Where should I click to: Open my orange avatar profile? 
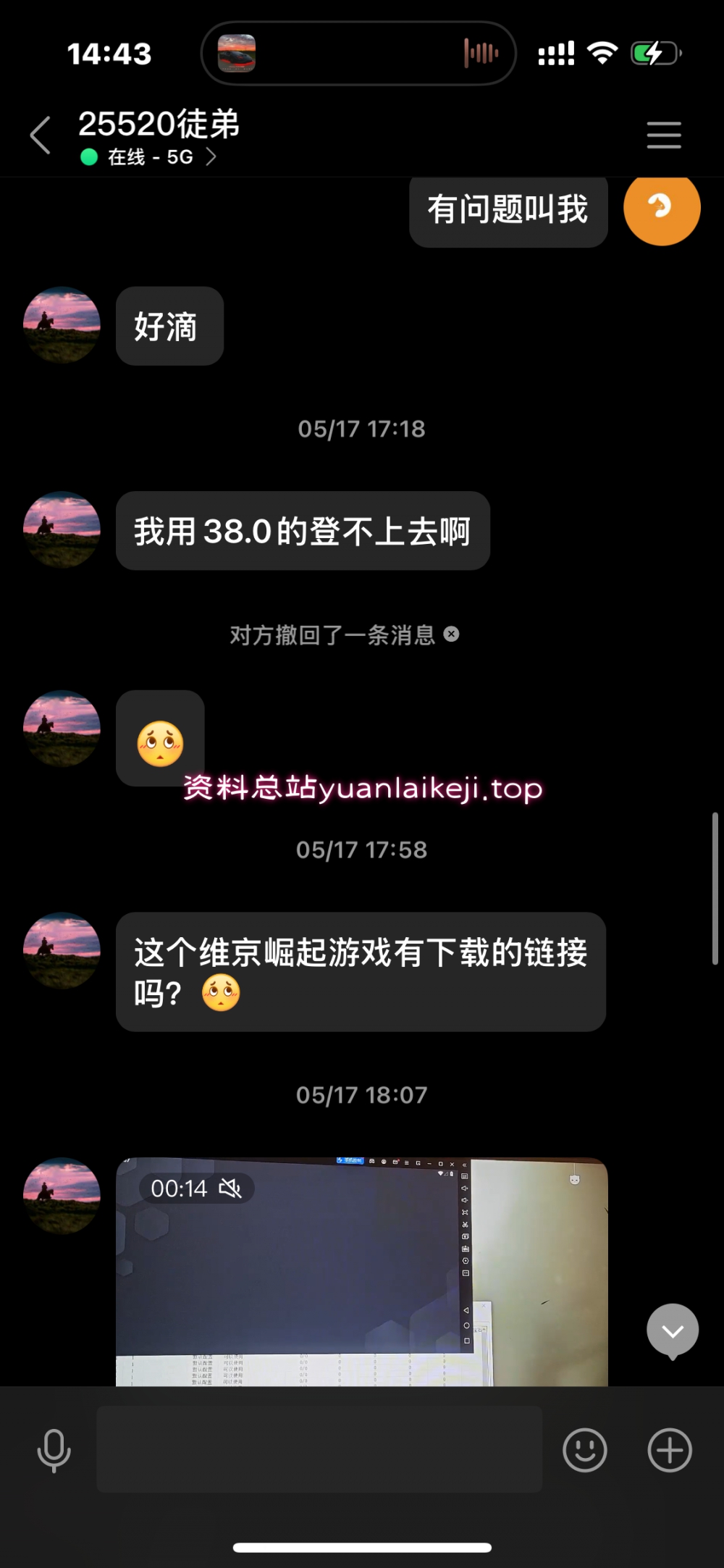point(662,207)
